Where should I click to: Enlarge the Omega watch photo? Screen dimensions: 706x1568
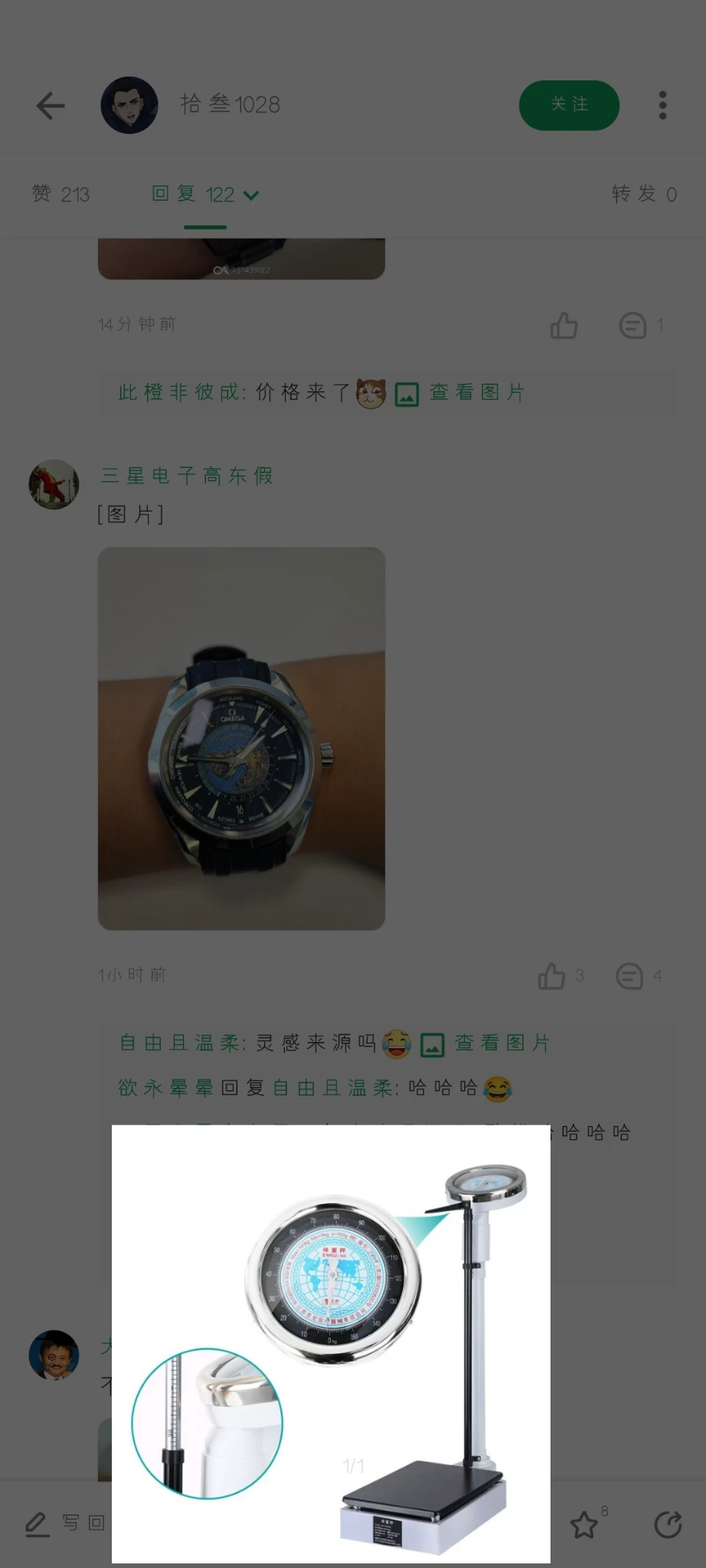tap(241, 738)
